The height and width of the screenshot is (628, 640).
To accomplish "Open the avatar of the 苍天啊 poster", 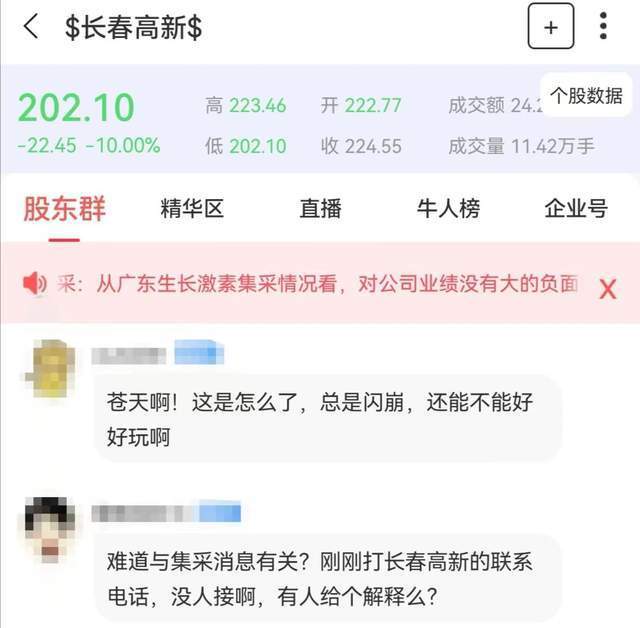I will [x=50, y=368].
